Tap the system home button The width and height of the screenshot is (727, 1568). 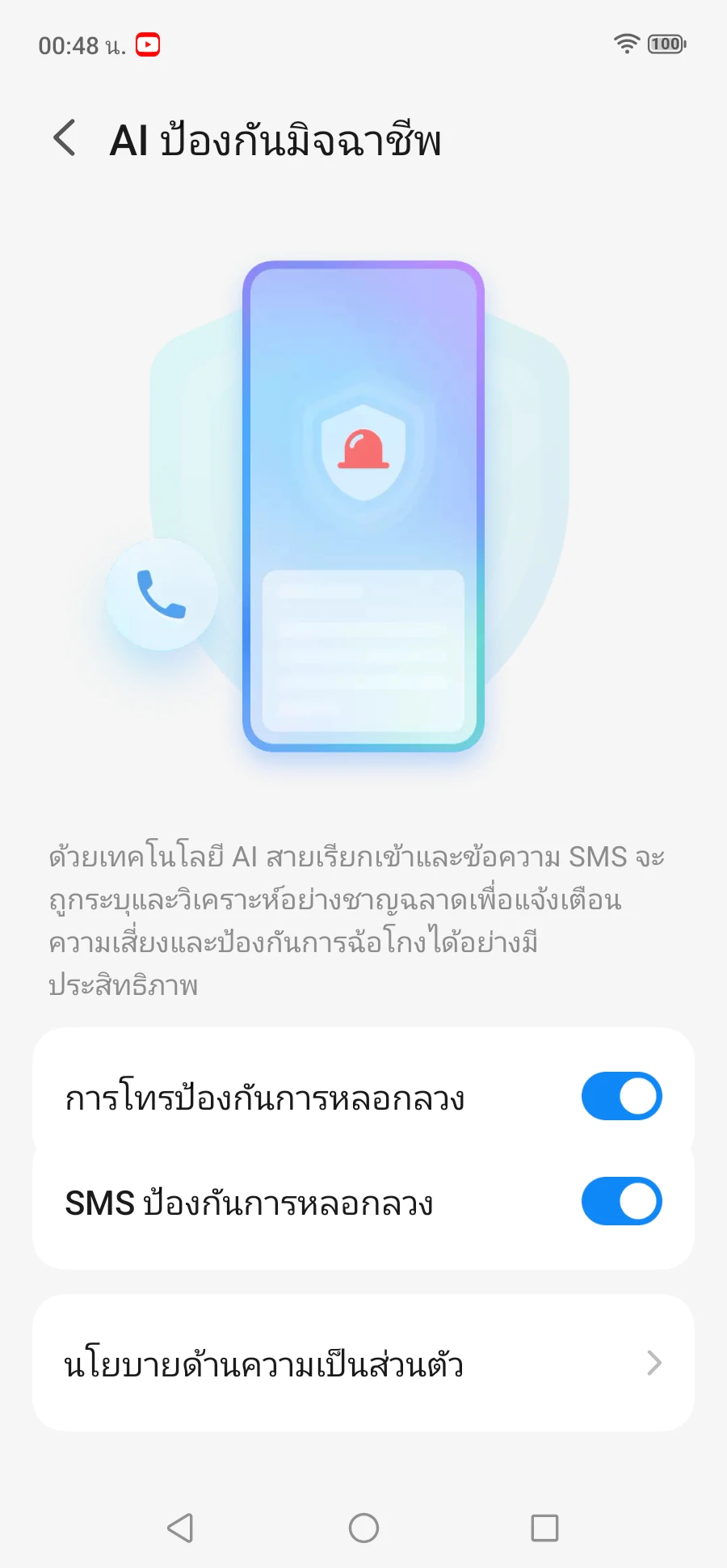pos(363,1528)
